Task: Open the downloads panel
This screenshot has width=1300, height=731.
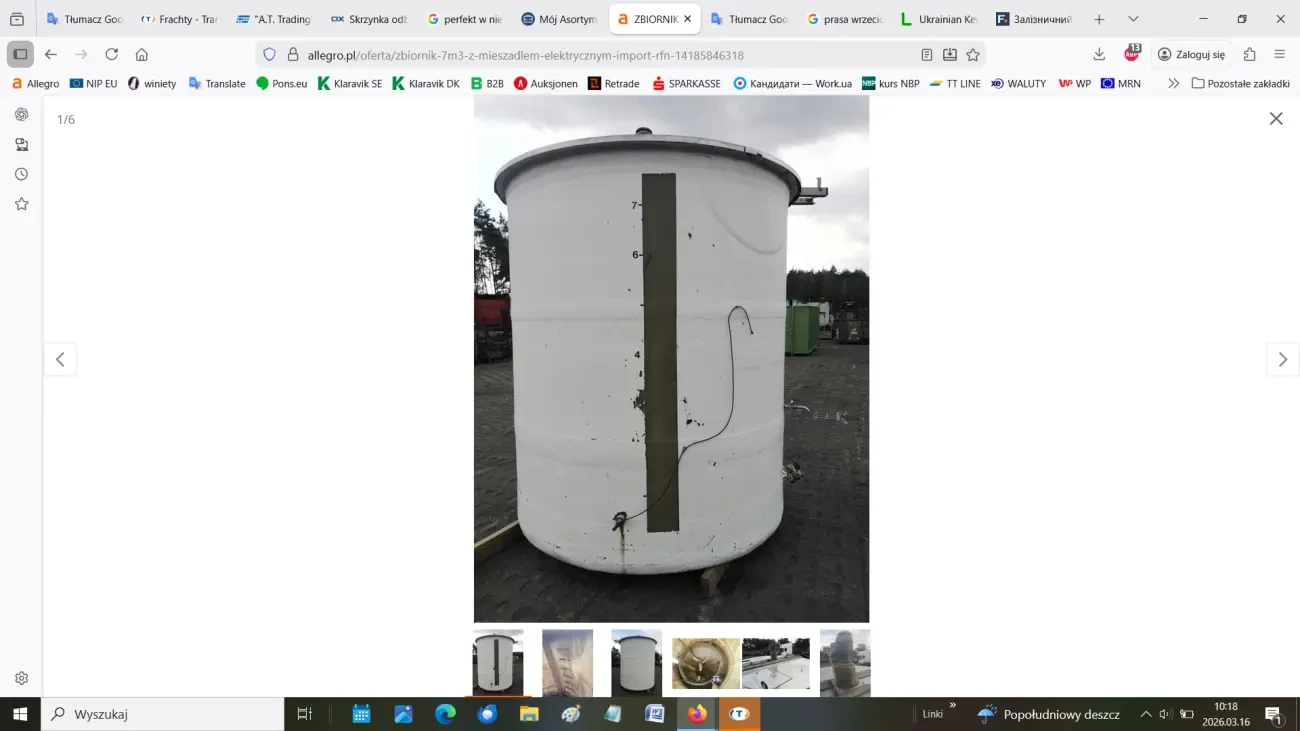Action: pos(1099,55)
